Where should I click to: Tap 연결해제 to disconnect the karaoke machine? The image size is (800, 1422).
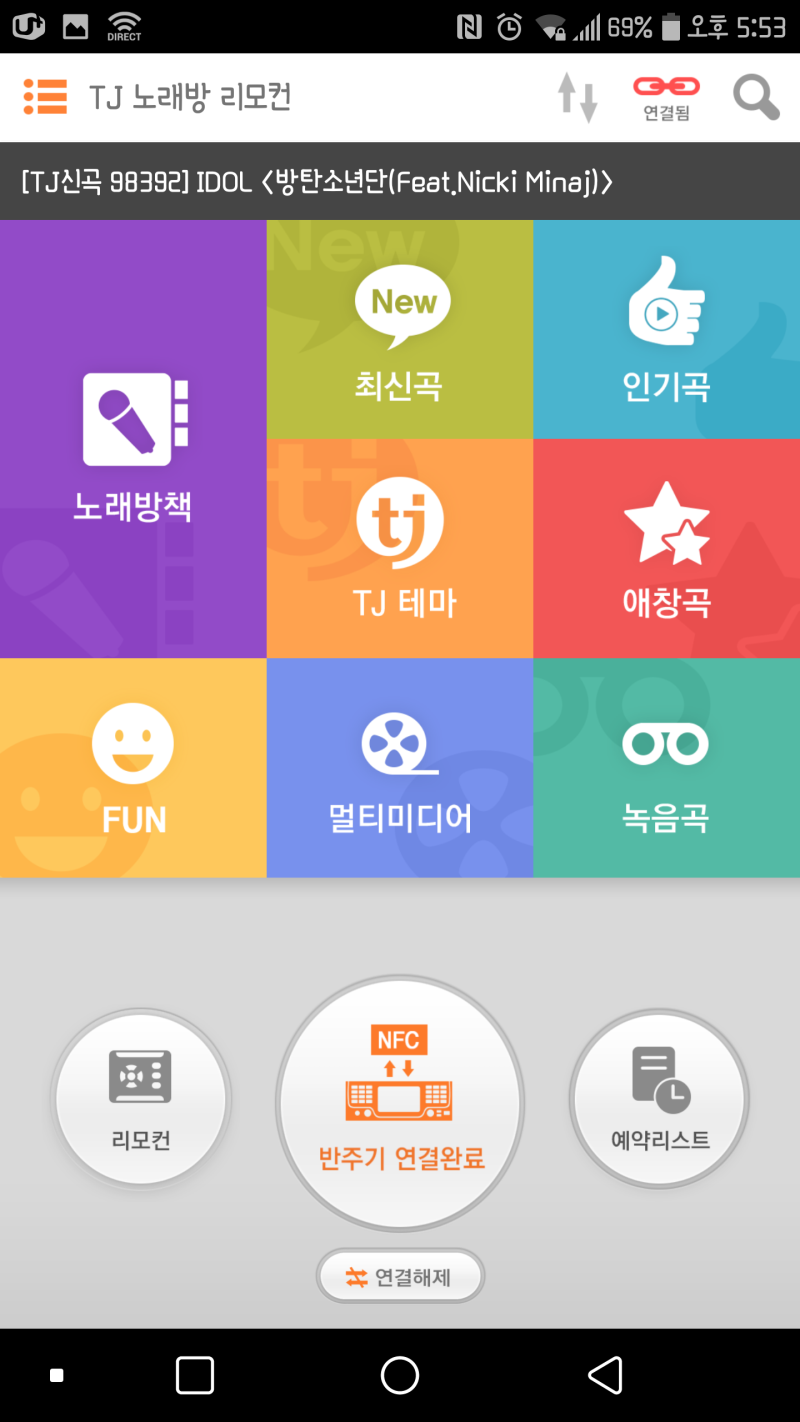399,1275
